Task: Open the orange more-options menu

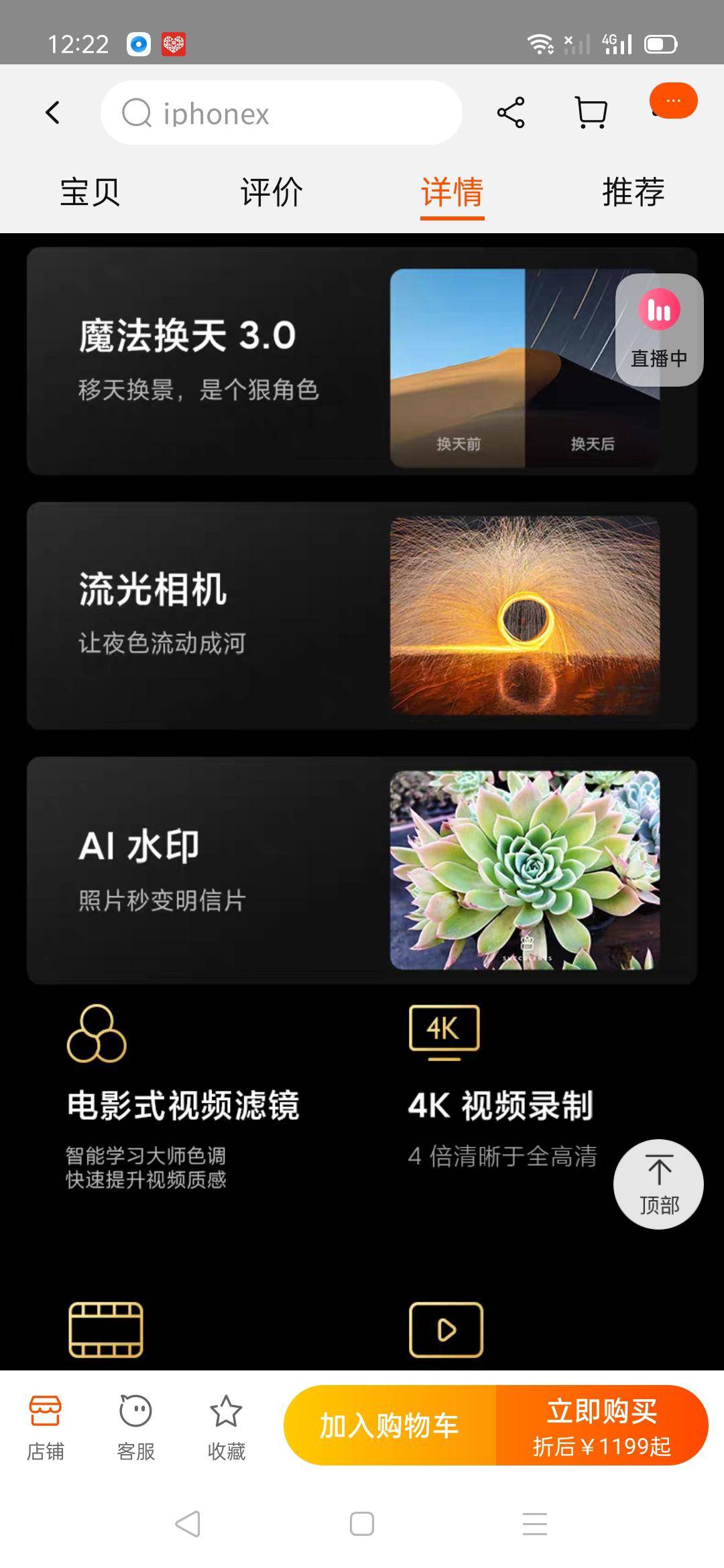Action: point(673,101)
